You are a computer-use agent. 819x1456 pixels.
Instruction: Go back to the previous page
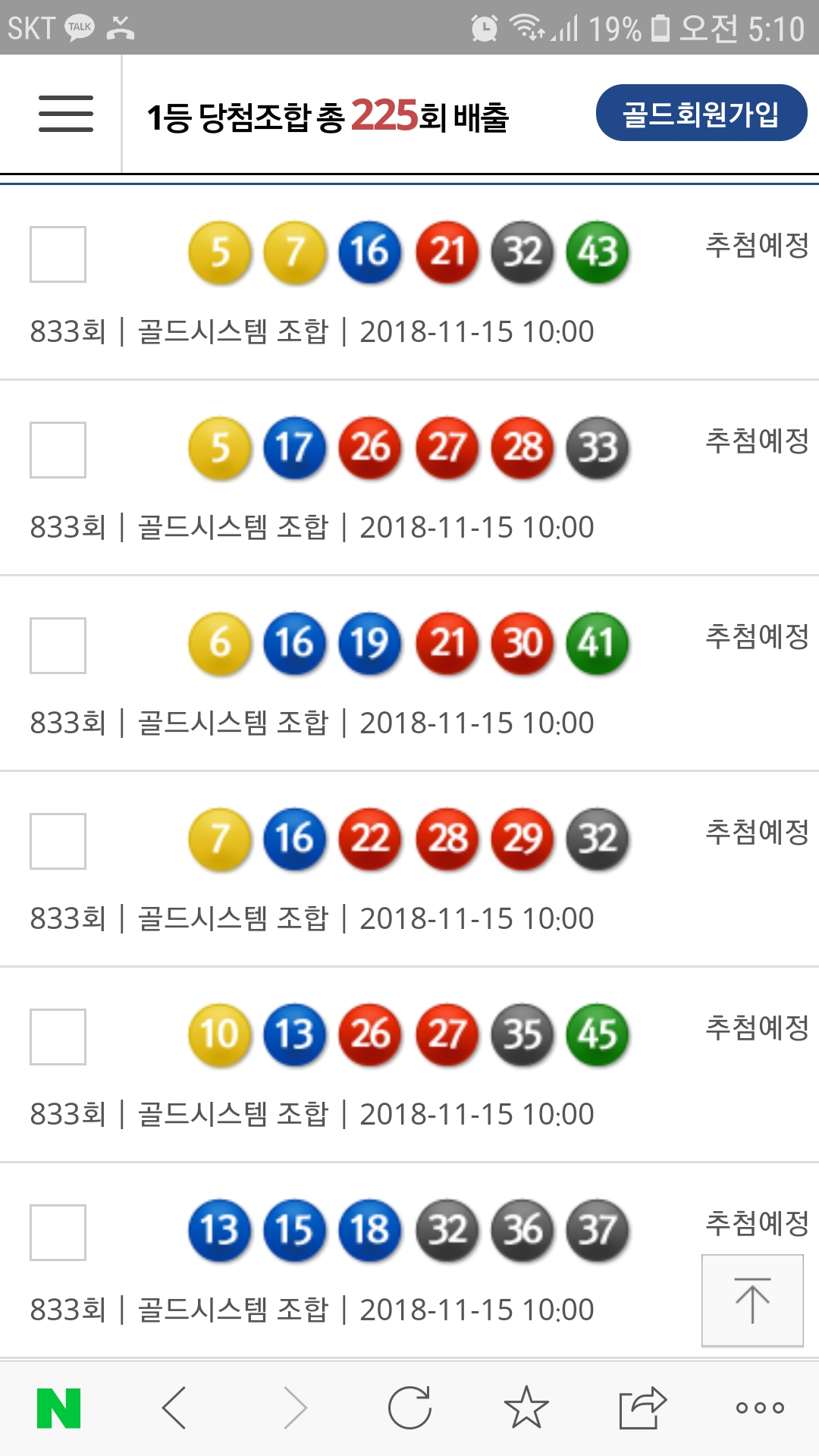(174, 1408)
